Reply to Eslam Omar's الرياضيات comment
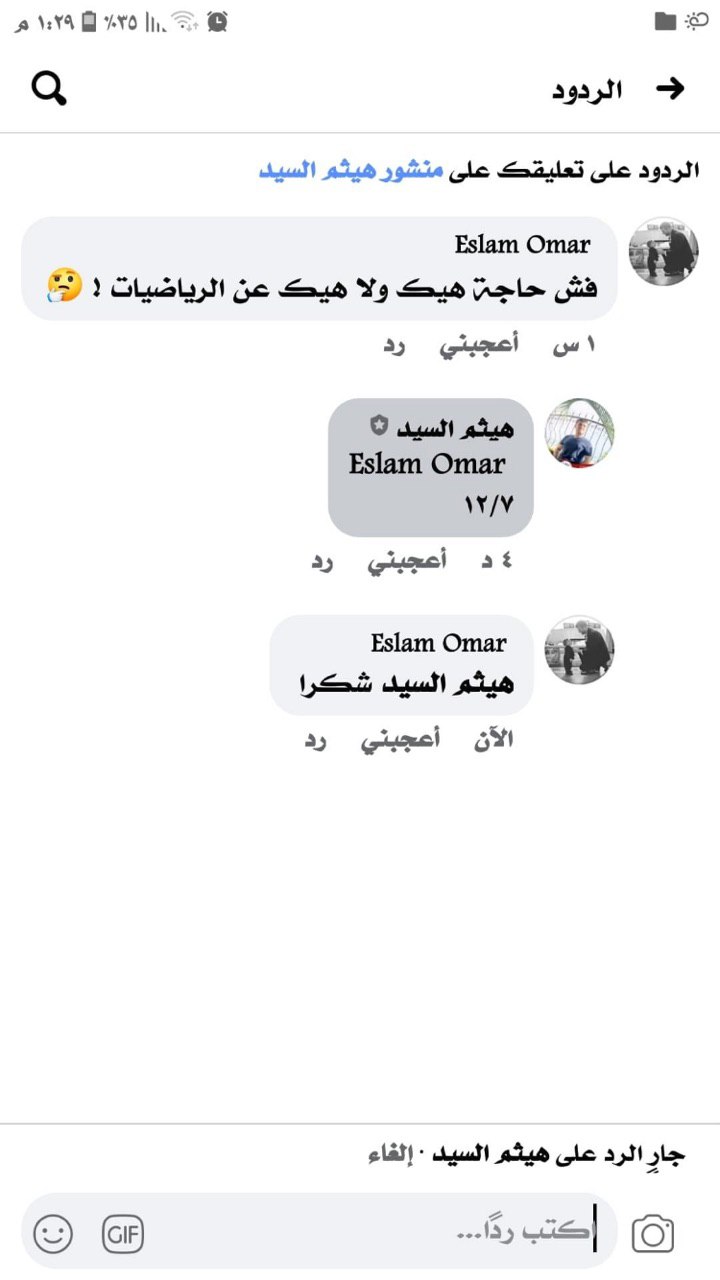The height and width of the screenshot is (1280, 720). 396,346
